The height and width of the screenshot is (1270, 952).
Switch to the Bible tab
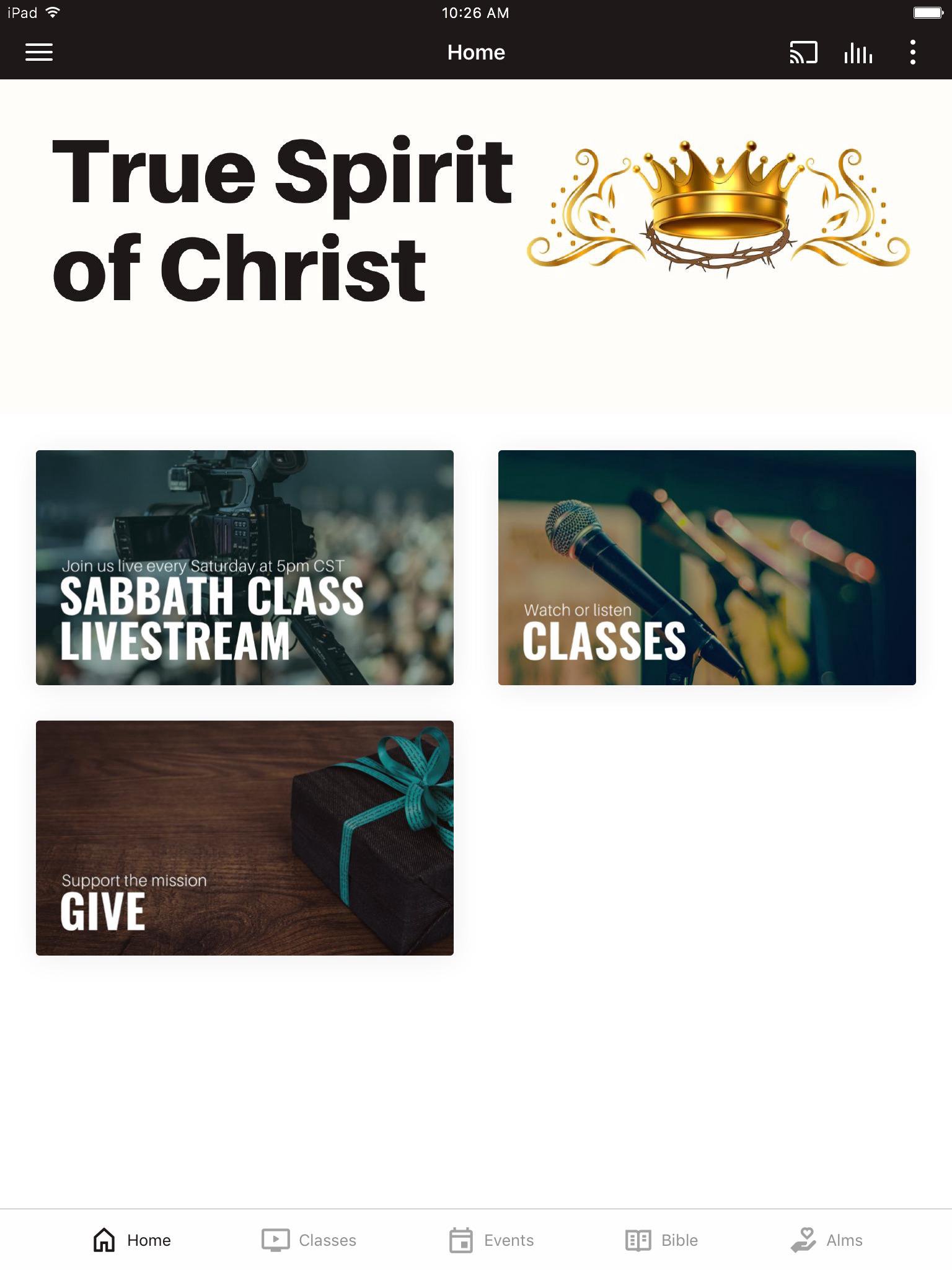pos(661,1240)
